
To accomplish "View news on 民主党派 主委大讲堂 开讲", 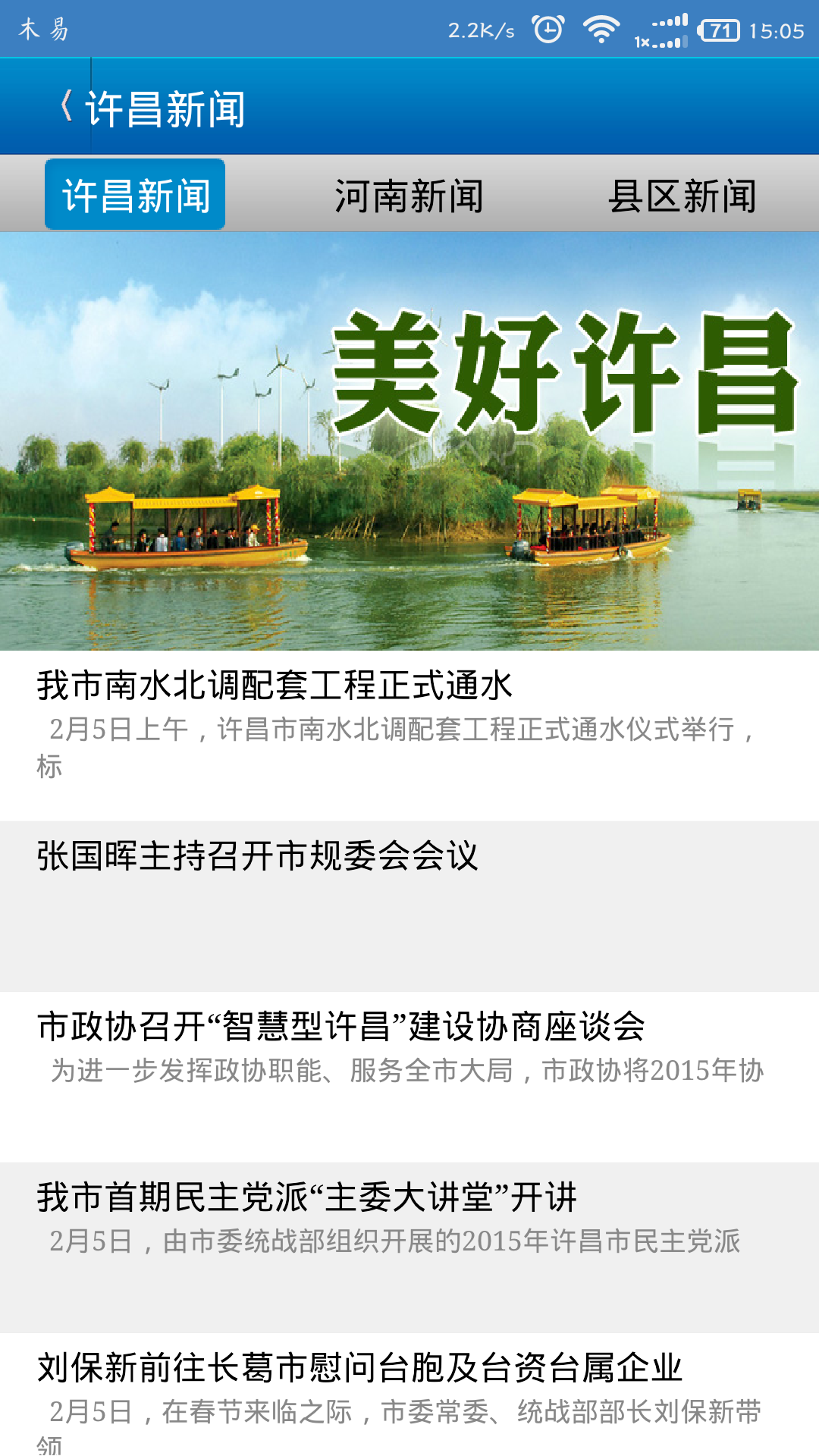I will [x=409, y=1247].
